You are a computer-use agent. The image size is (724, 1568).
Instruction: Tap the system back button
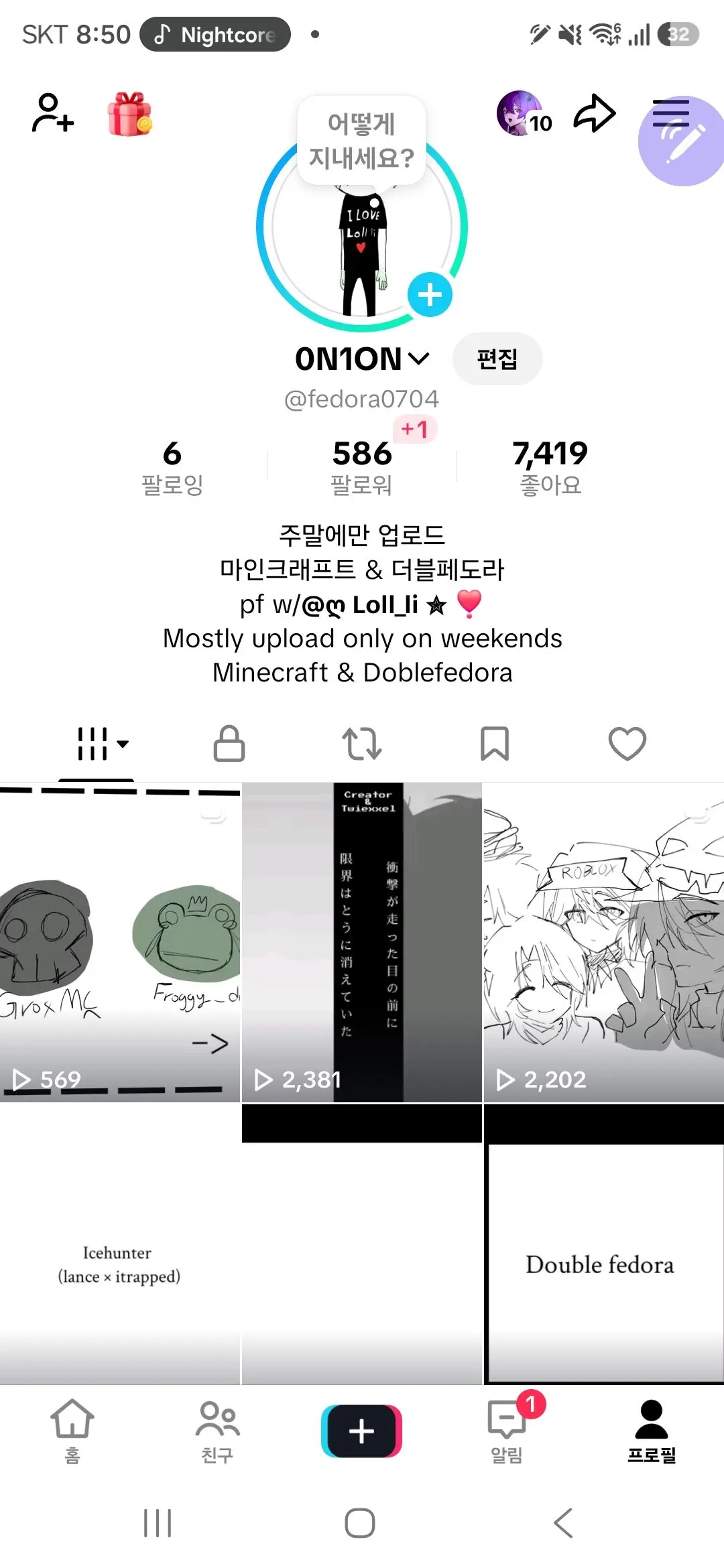tap(564, 1523)
